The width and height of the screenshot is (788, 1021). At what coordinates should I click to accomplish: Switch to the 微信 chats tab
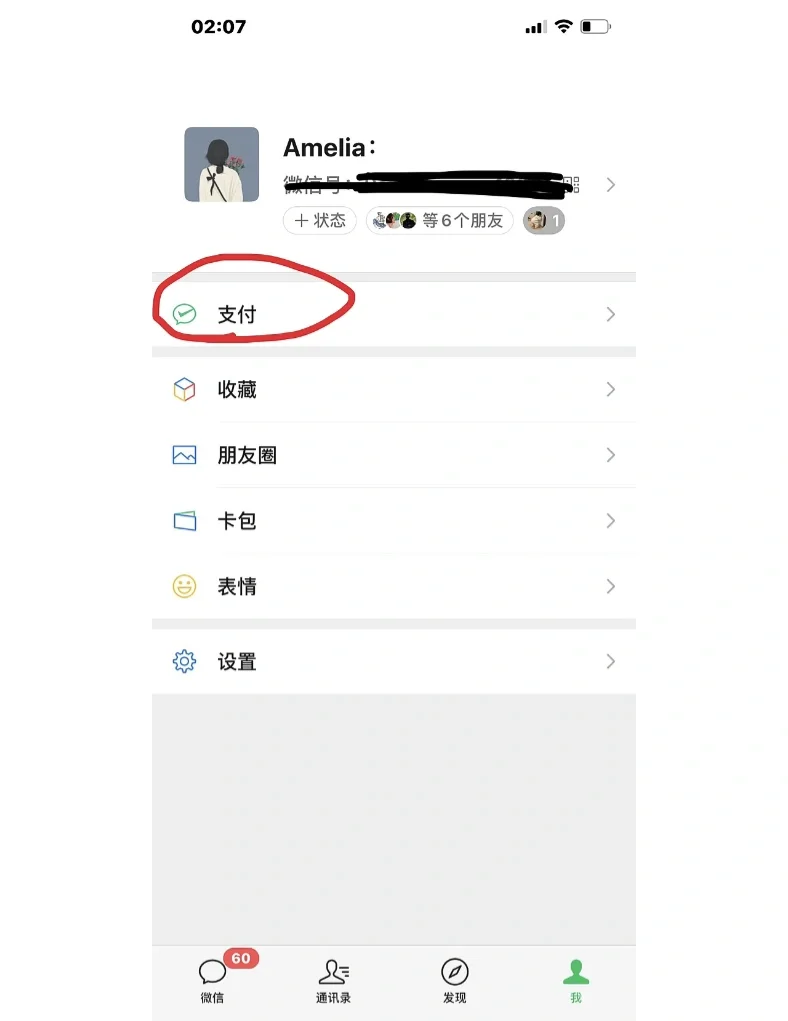point(212,980)
